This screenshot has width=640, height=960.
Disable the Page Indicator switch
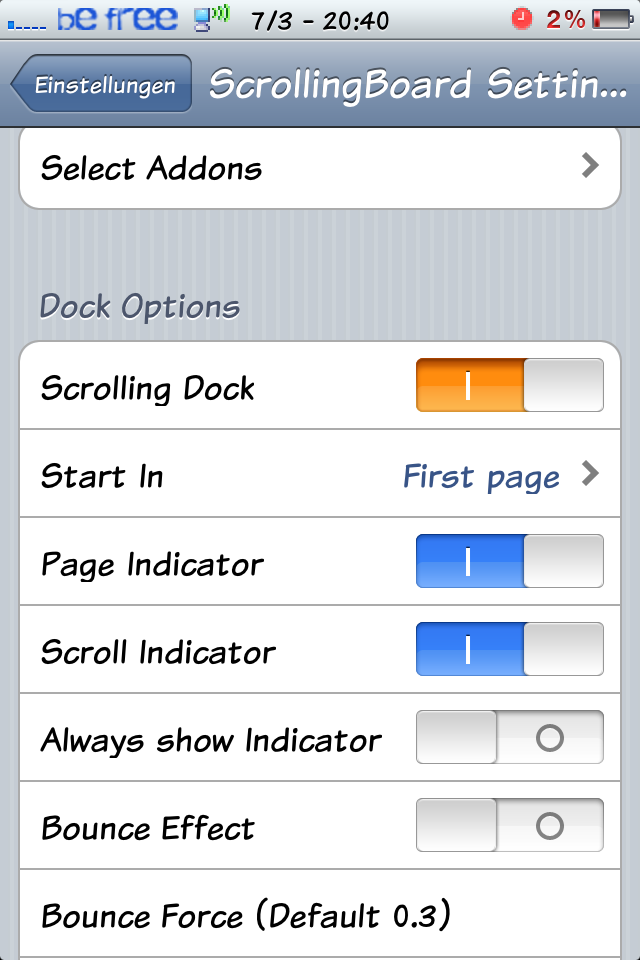pos(509,562)
